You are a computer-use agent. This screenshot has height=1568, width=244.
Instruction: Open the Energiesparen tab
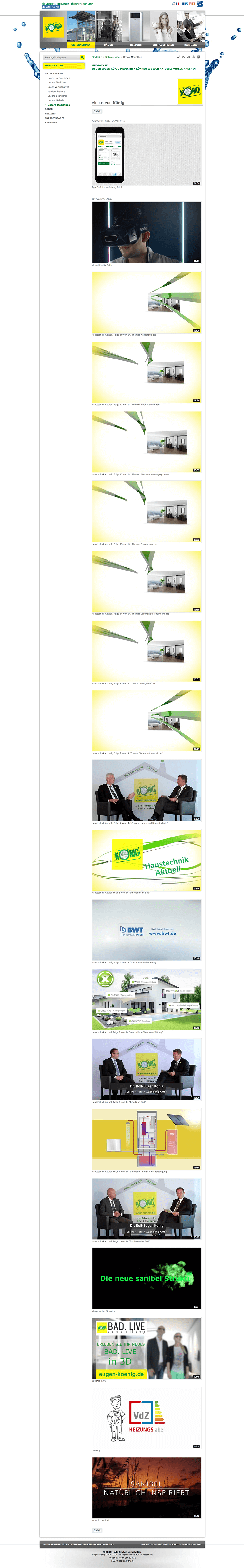pyautogui.click(x=163, y=44)
